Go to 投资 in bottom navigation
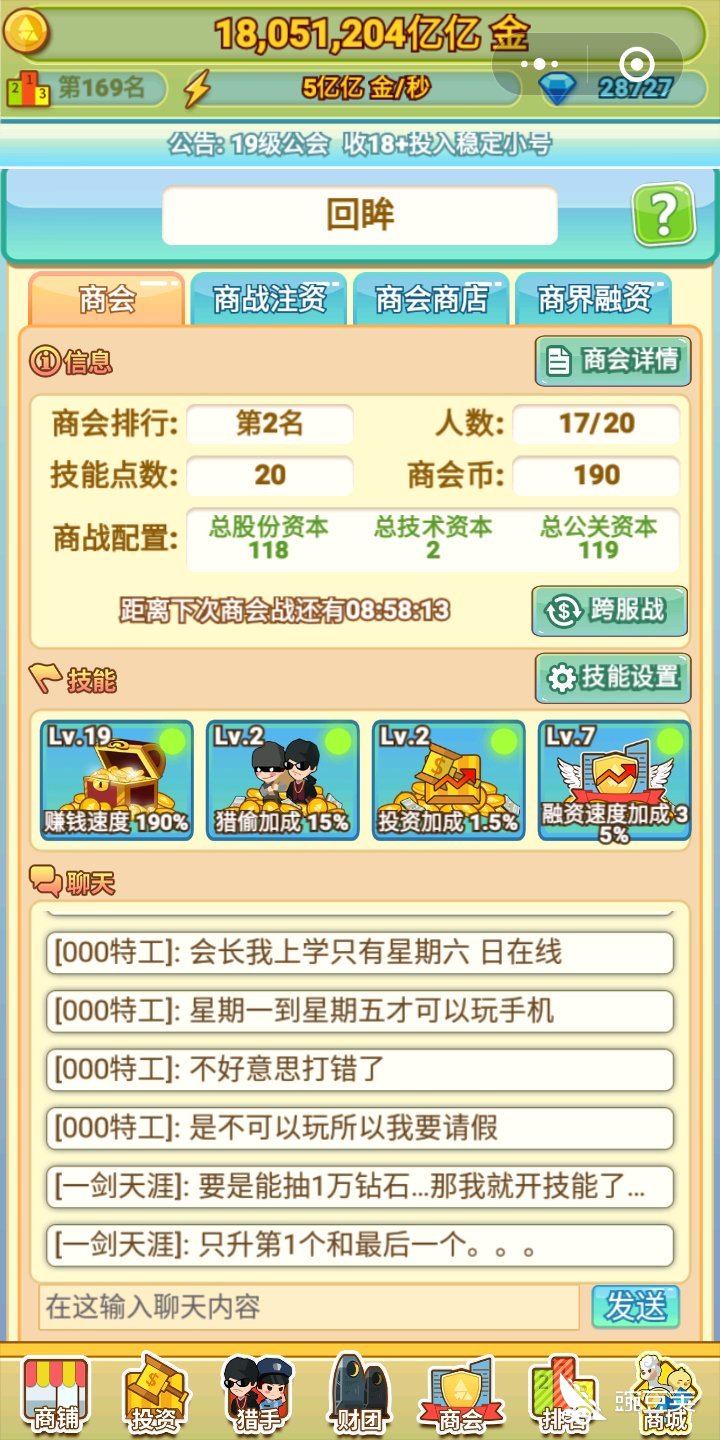The height and width of the screenshot is (1440, 720). 155,1394
